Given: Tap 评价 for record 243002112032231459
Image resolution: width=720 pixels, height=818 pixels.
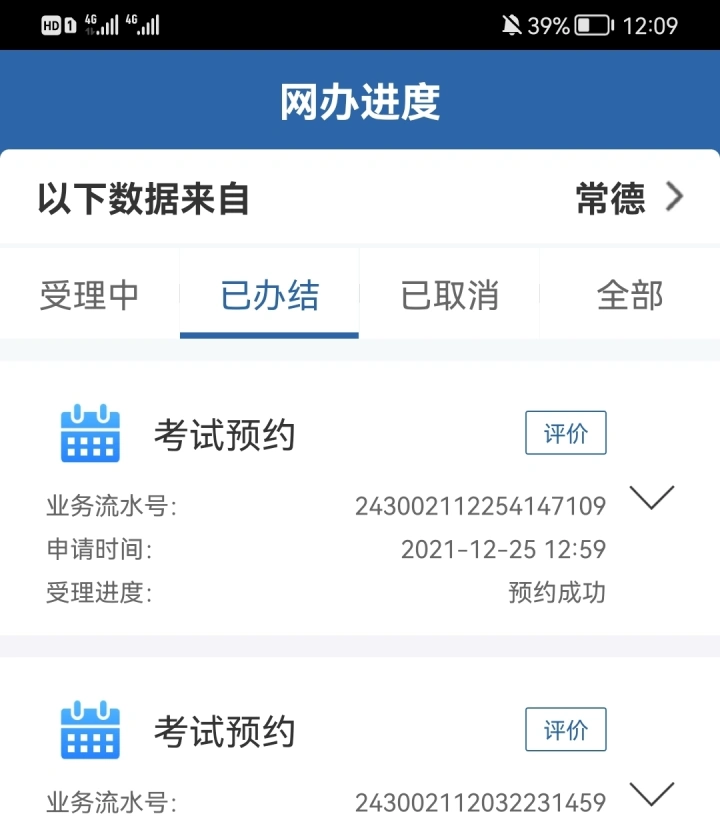Looking at the screenshot, I should tap(566, 730).
